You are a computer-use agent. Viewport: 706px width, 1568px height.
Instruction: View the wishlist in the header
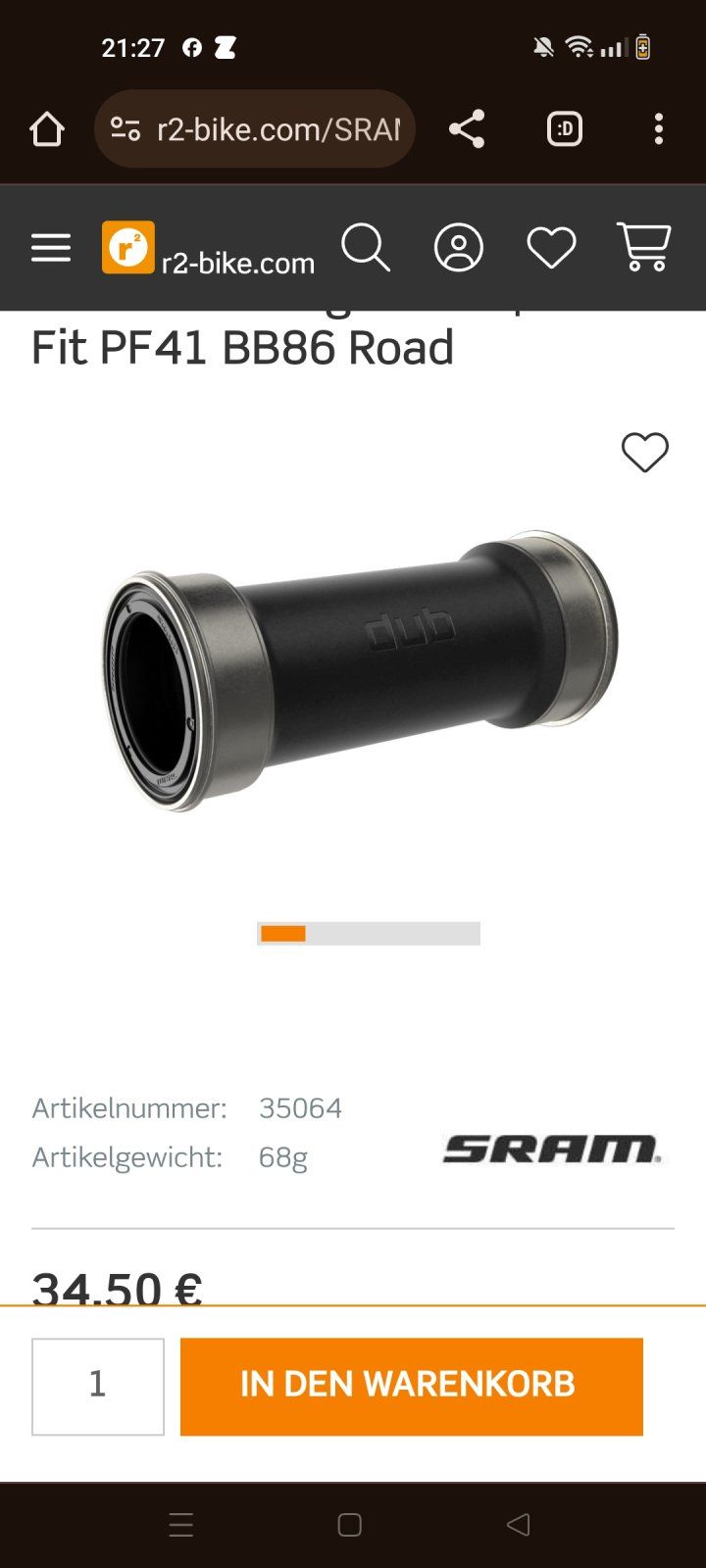551,248
